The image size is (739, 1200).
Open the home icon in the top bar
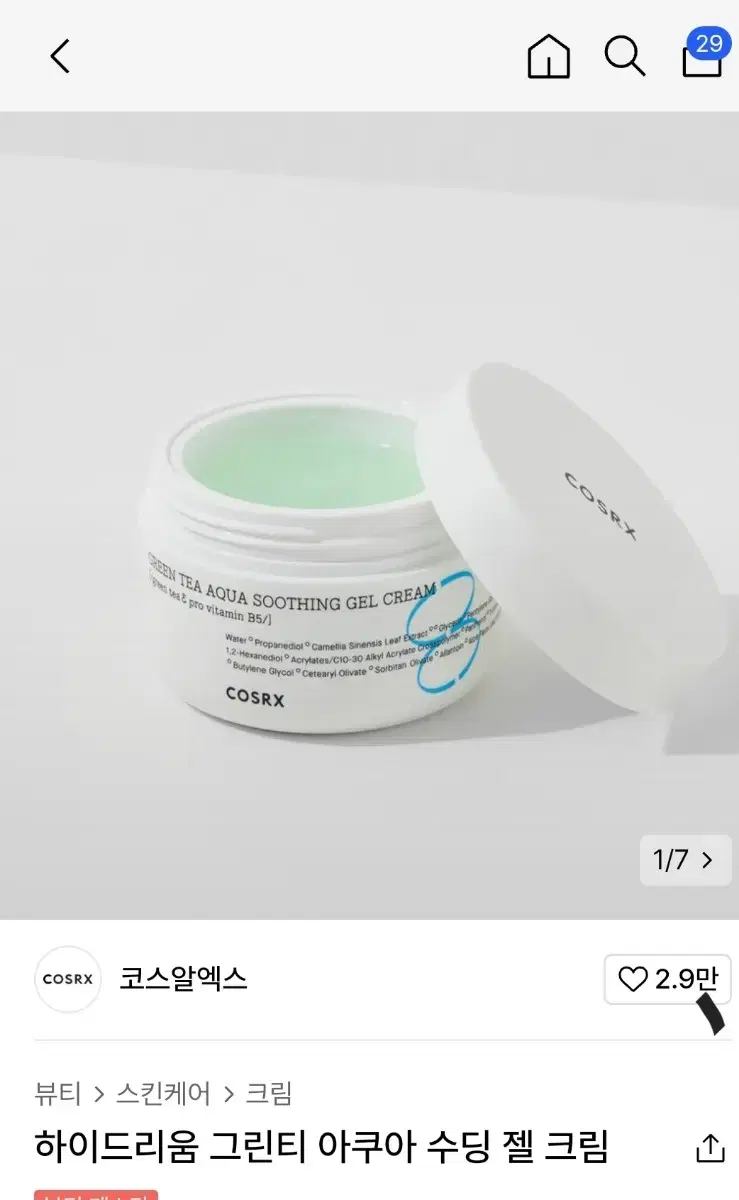coord(549,56)
